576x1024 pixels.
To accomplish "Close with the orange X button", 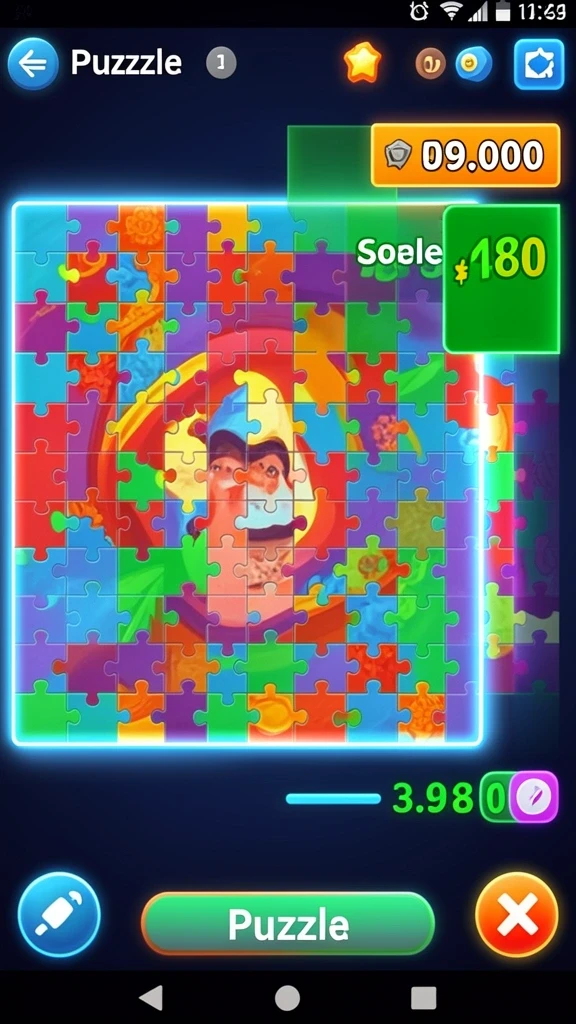I will 517,914.
